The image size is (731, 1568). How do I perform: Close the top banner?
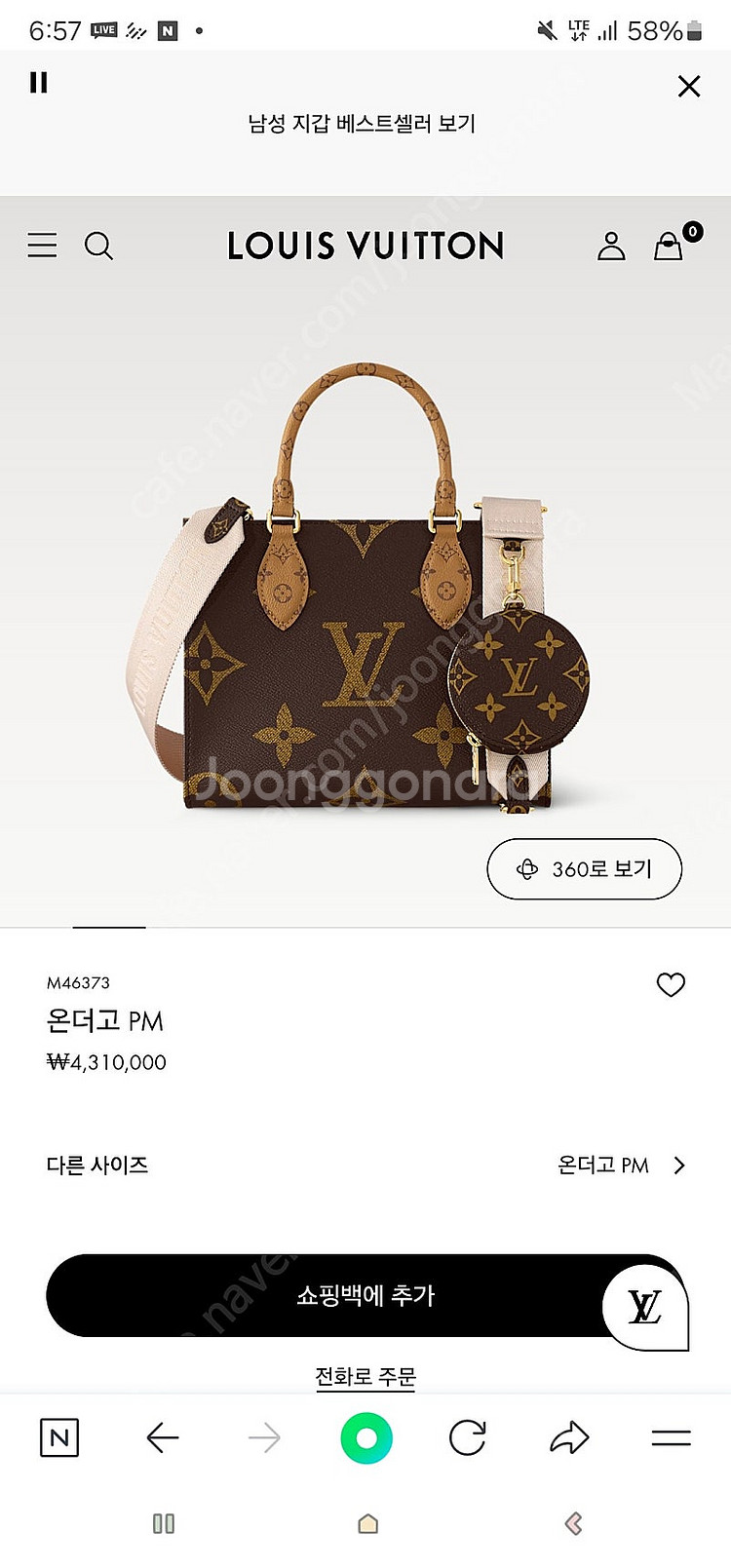pyautogui.click(x=688, y=87)
